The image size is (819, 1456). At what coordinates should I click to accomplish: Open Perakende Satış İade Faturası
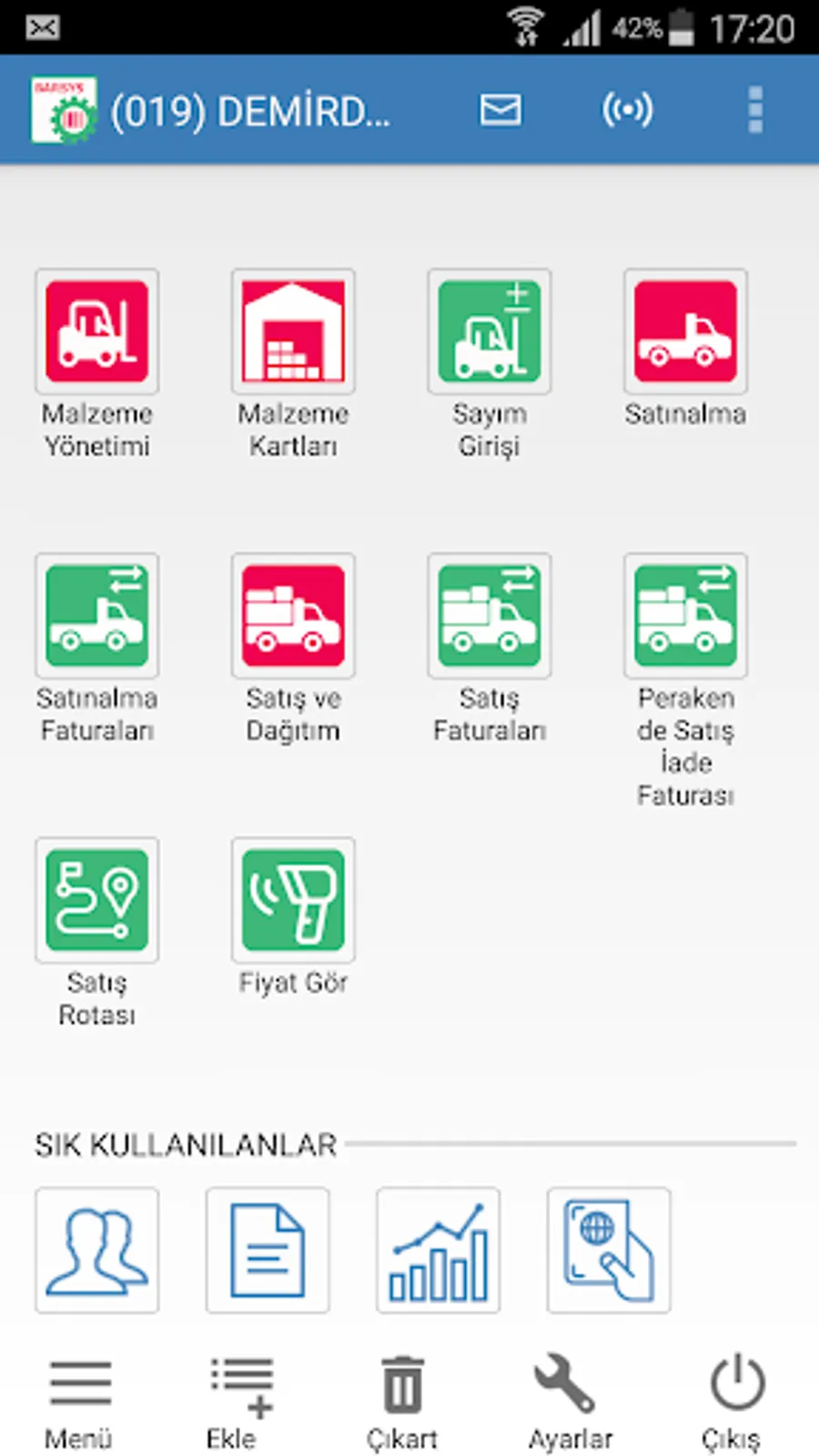(685, 681)
